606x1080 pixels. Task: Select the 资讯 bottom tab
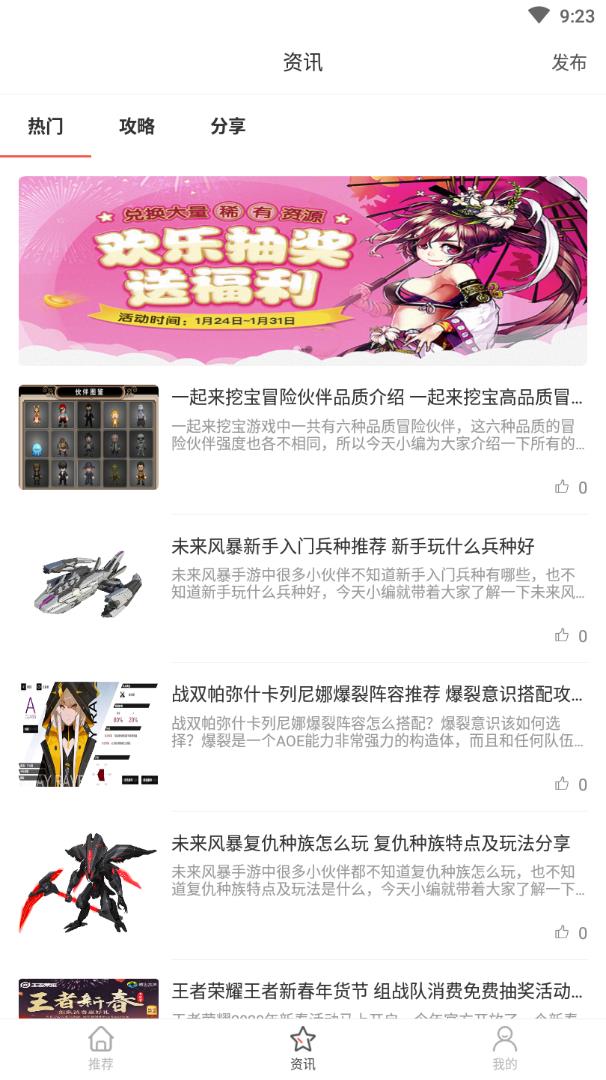pyautogui.click(x=303, y=1047)
